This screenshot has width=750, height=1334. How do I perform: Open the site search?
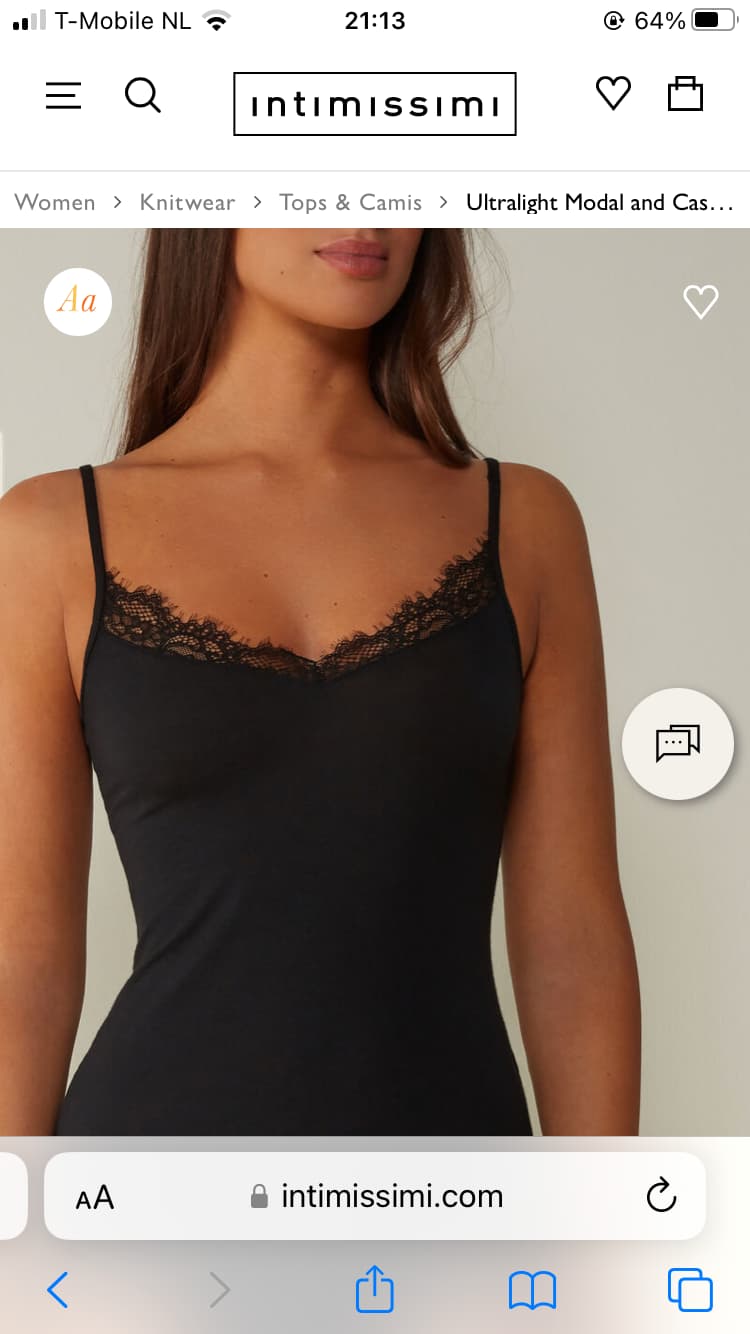[142, 95]
